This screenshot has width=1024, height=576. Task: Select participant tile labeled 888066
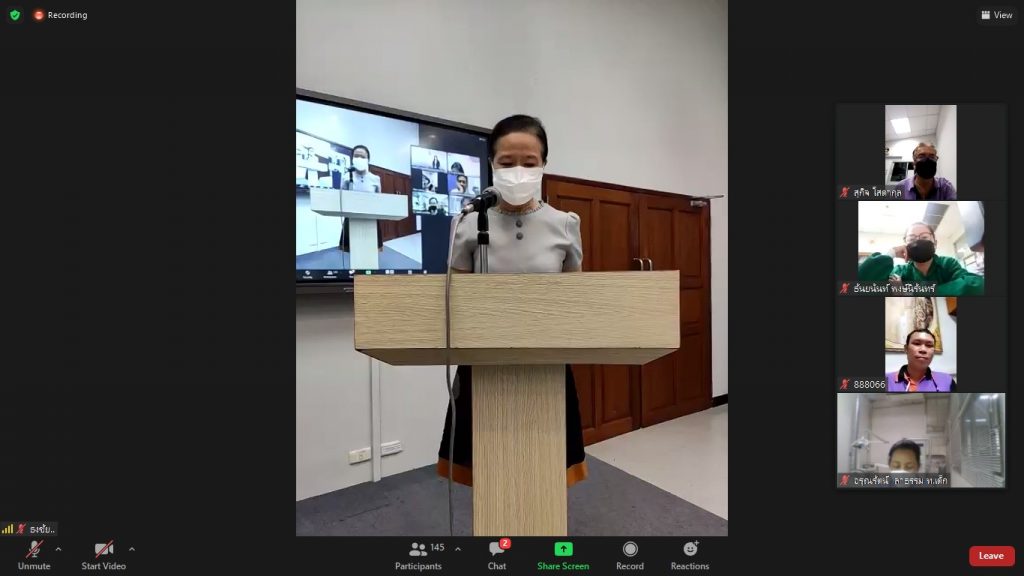(x=920, y=344)
